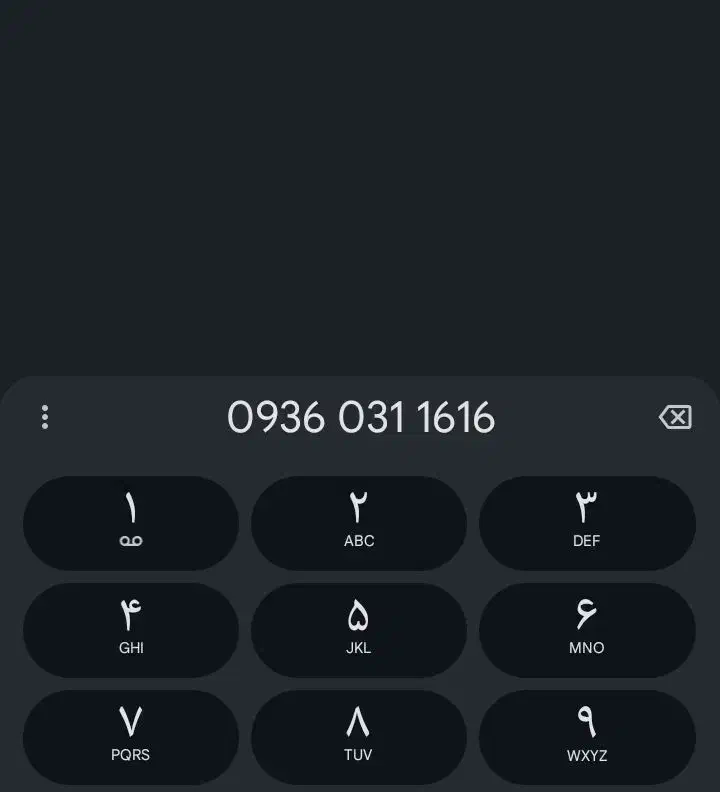
Task: Tap the displayed number 0936 031 1616
Action: pos(360,417)
